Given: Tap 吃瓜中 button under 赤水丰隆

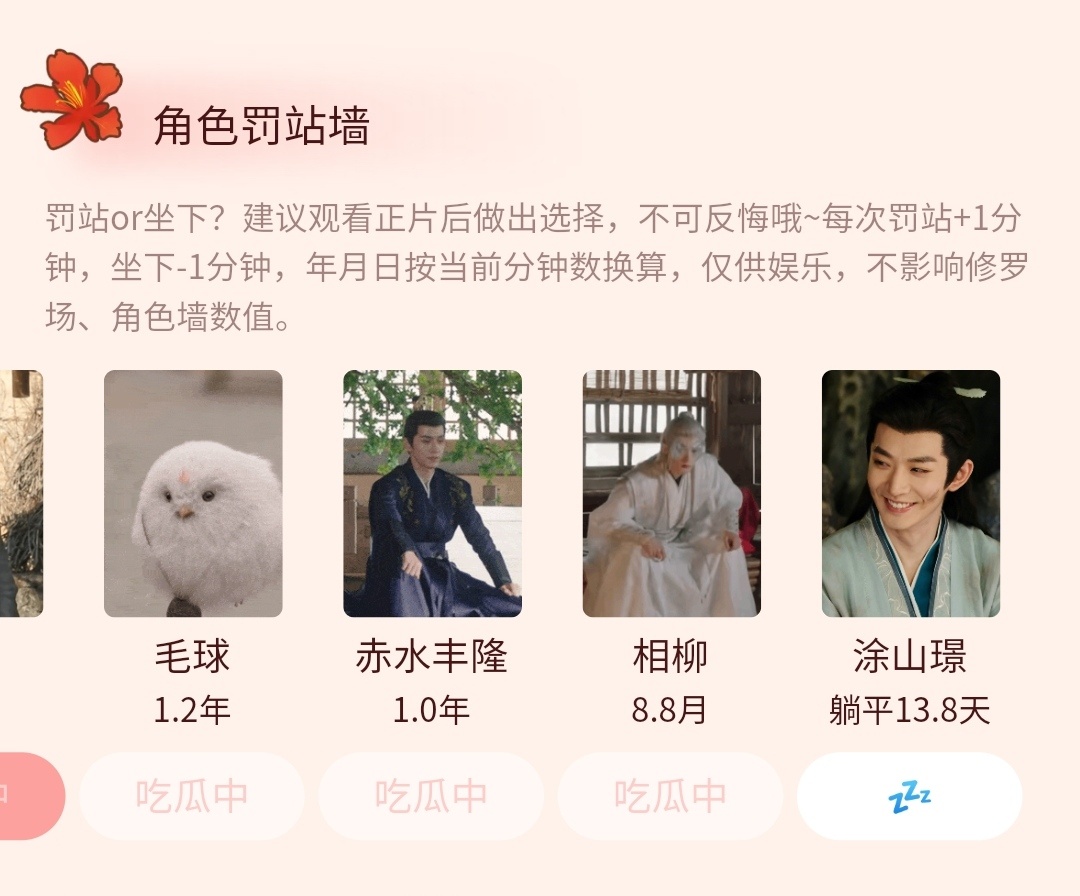Looking at the screenshot, I should (x=431, y=796).
